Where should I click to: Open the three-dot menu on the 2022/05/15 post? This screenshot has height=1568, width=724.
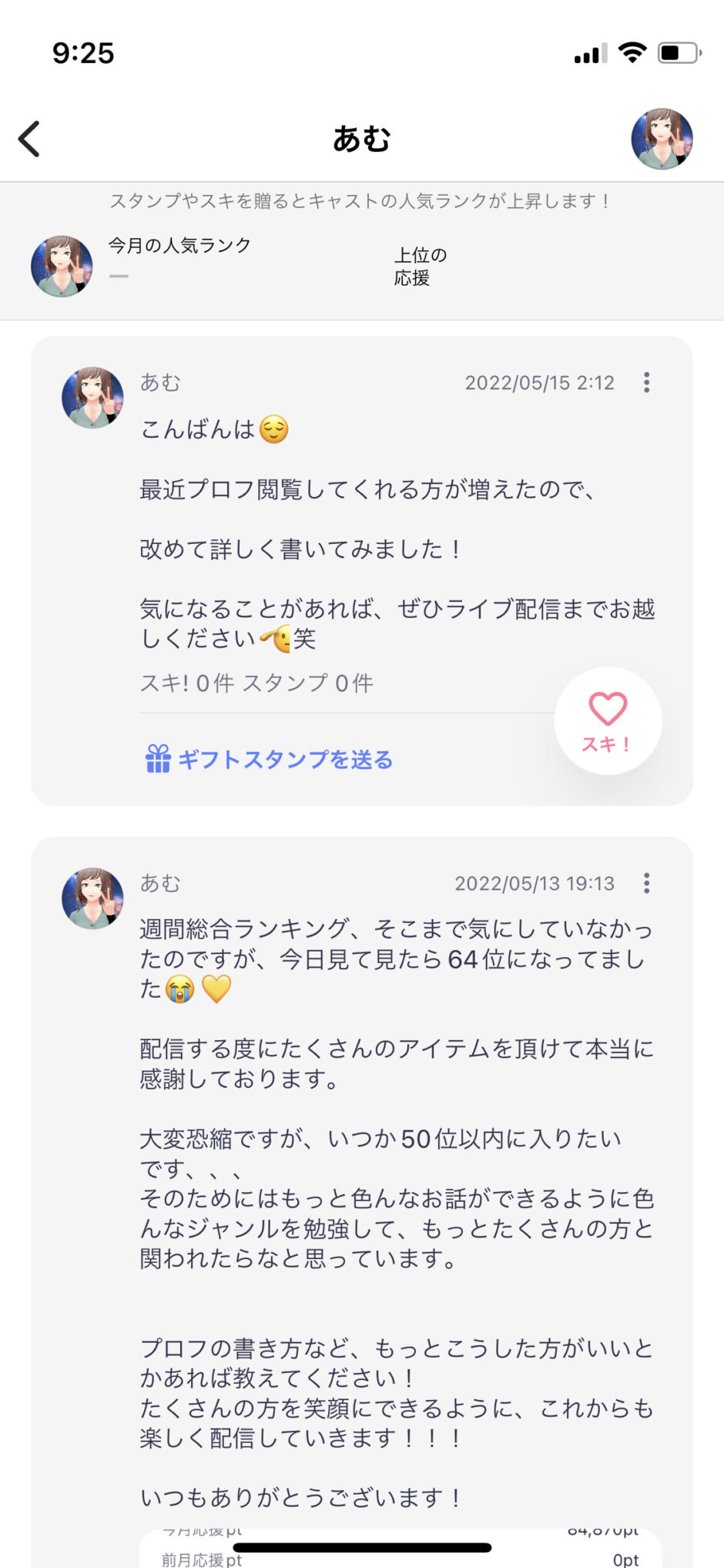645,383
